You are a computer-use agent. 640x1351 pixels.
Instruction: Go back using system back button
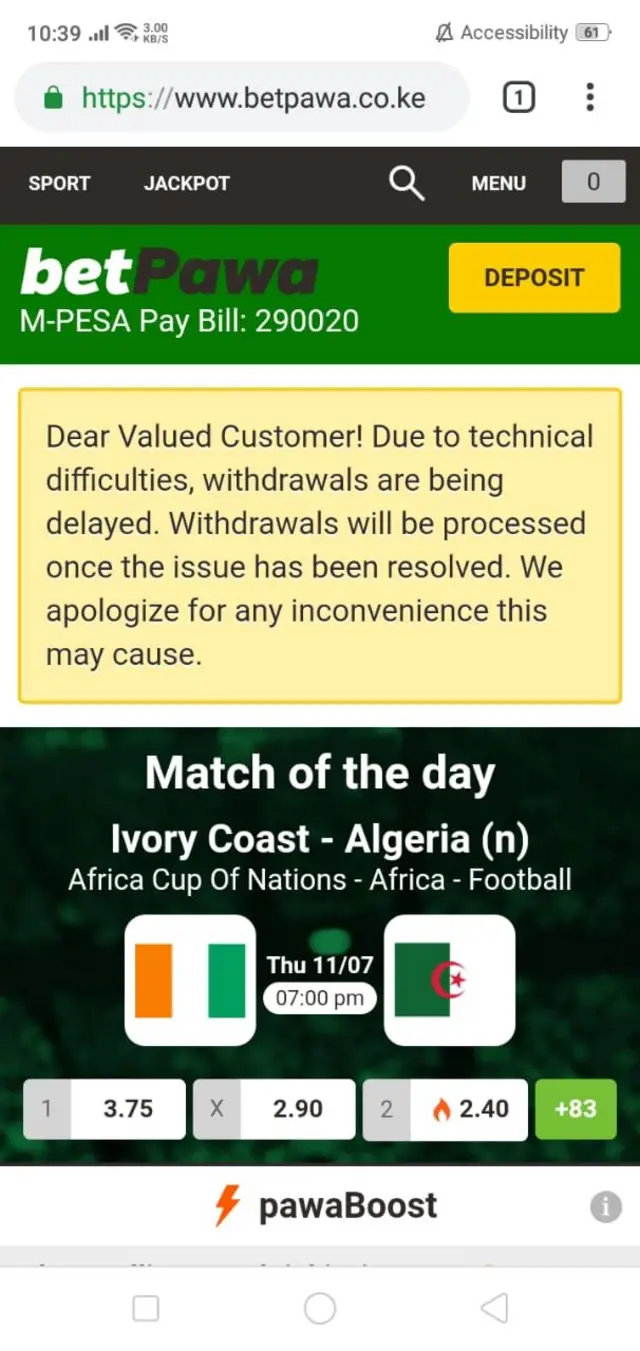tap(494, 1308)
